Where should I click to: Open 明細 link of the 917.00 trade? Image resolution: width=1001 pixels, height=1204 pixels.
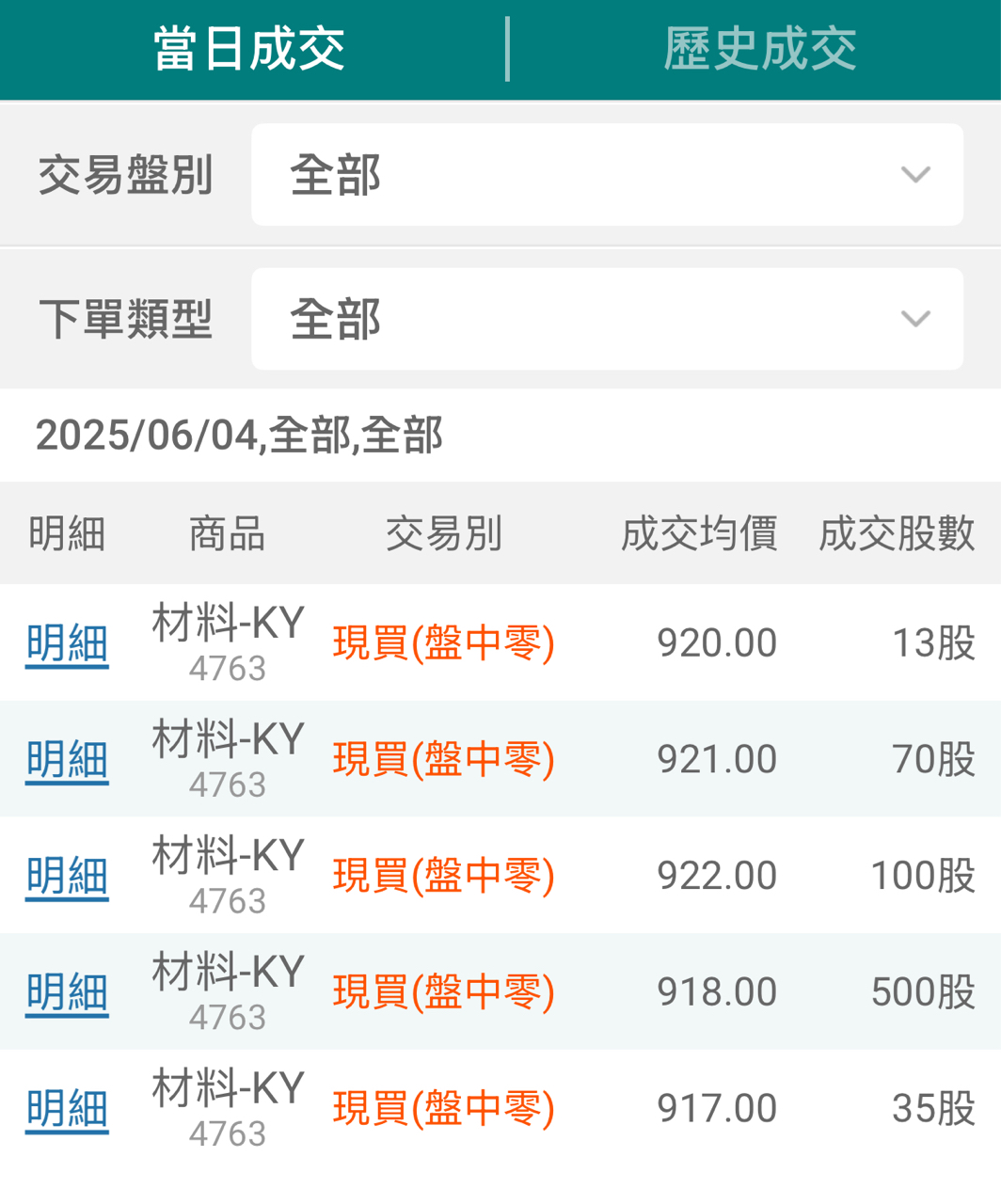[x=67, y=1109]
